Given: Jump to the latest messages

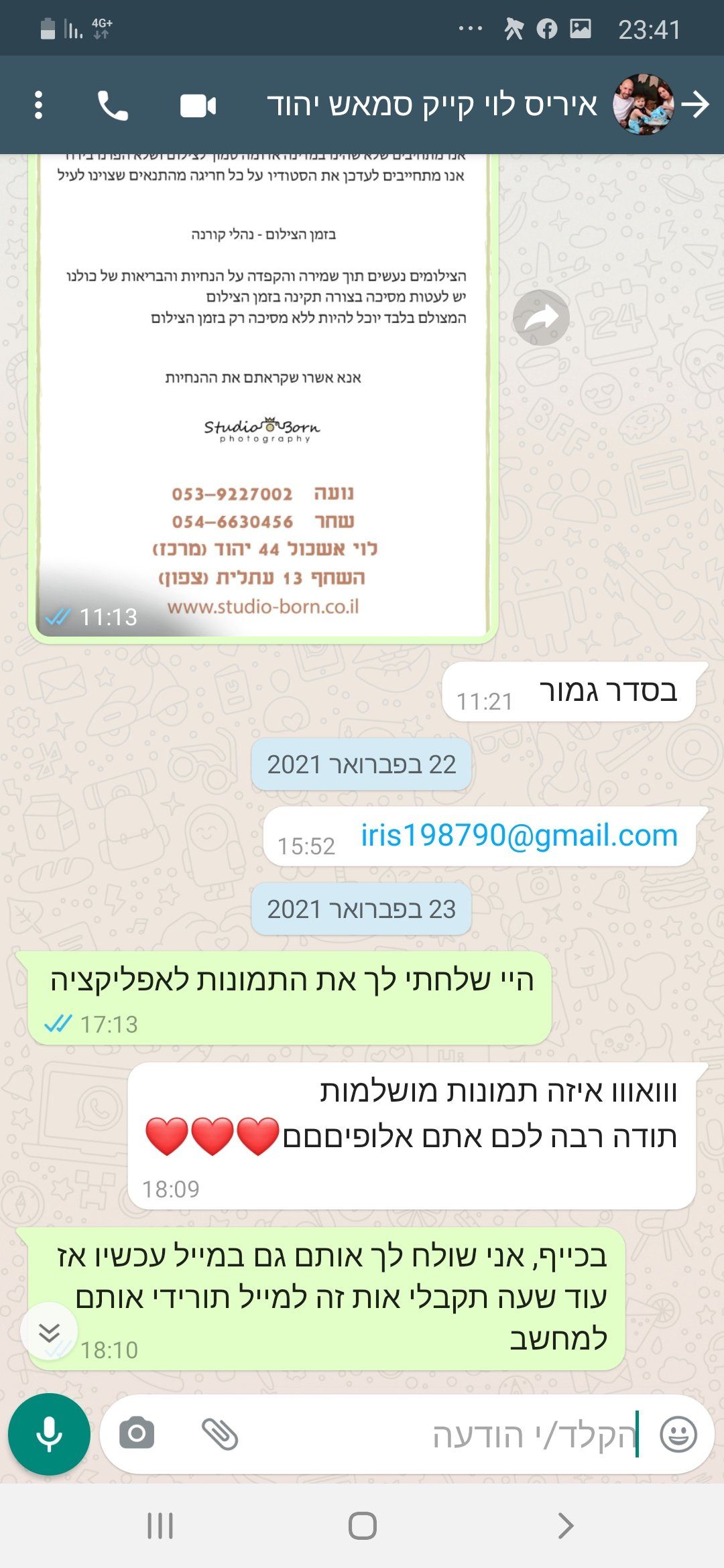Looking at the screenshot, I should point(49,1333).
